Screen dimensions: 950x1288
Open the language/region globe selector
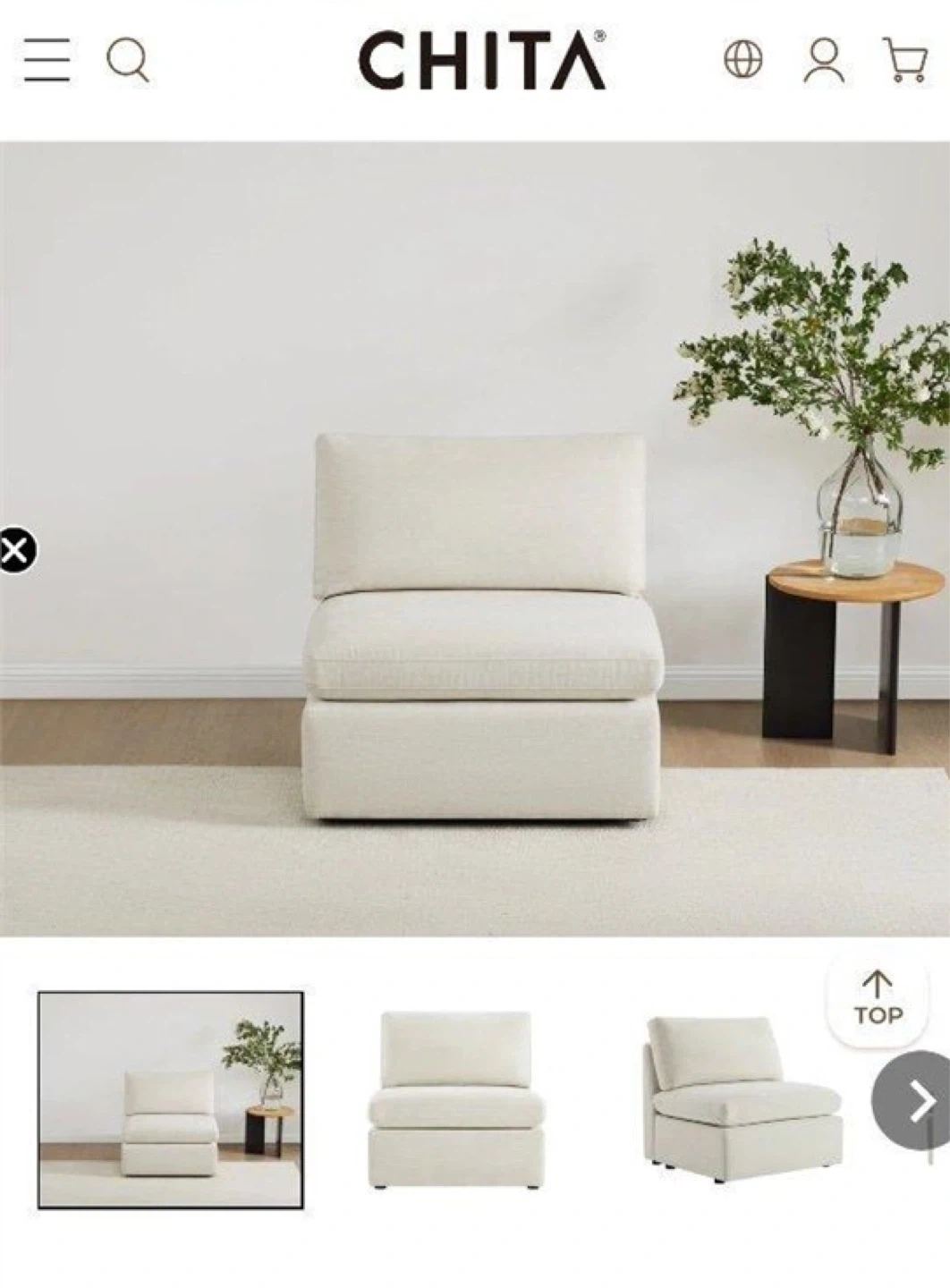click(x=743, y=60)
